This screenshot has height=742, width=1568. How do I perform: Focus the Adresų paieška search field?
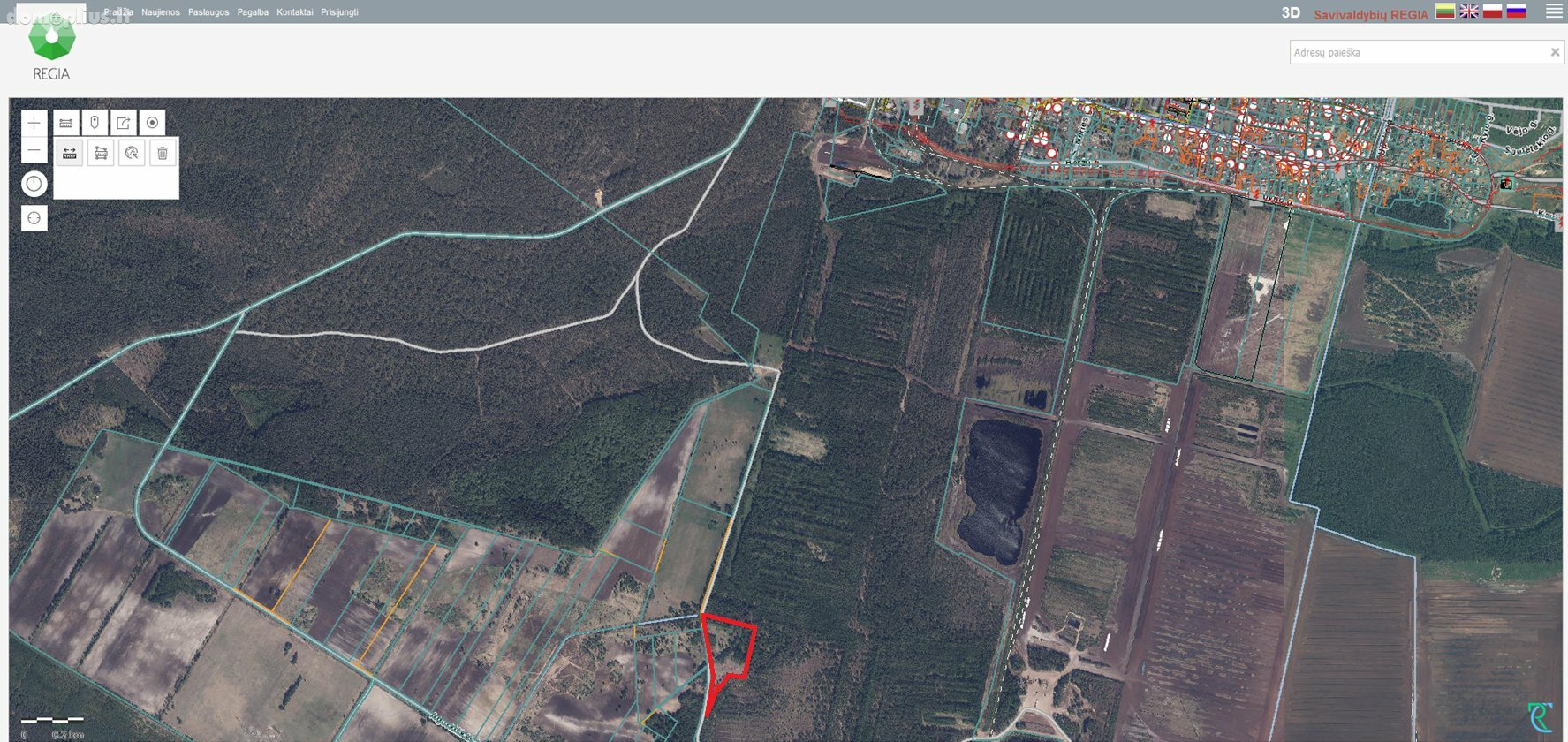[1418, 52]
